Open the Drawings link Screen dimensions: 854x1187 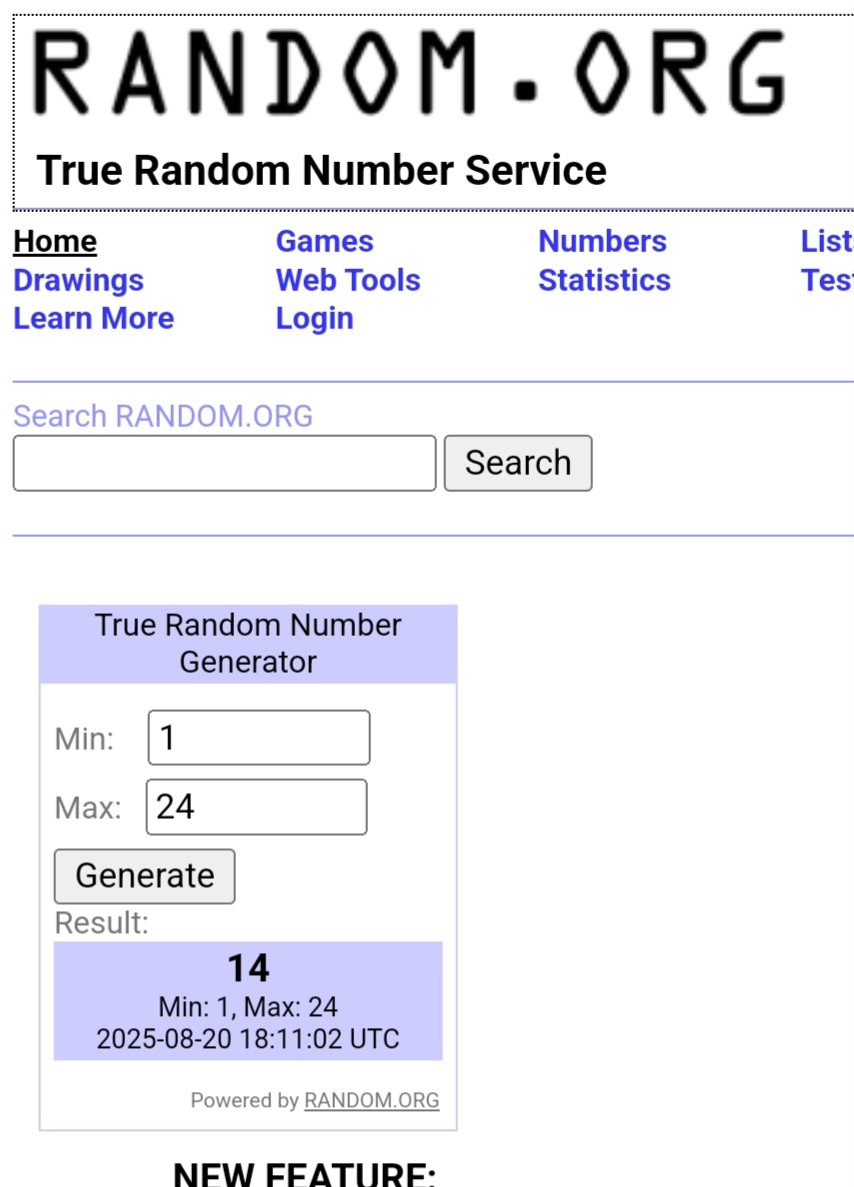pos(78,280)
